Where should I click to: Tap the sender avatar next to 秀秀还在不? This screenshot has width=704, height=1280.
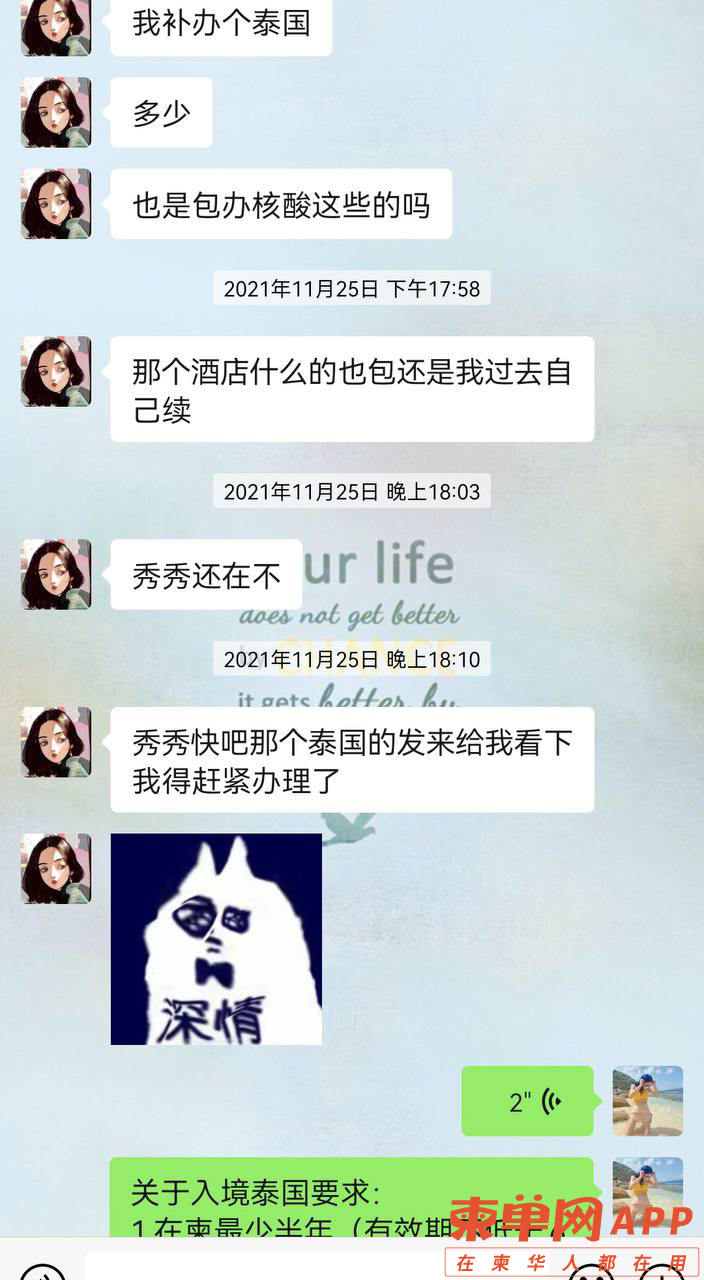coord(56,574)
